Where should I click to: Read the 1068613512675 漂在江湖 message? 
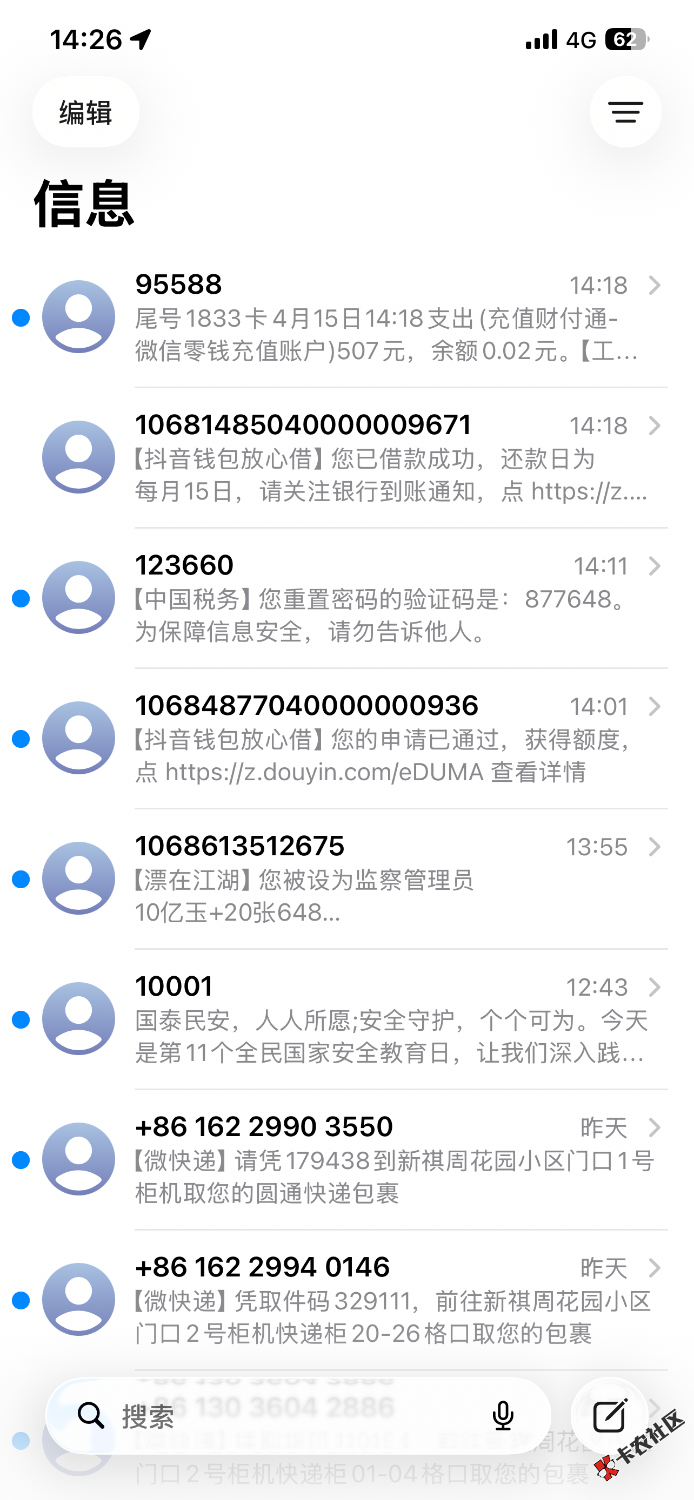(390, 879)
